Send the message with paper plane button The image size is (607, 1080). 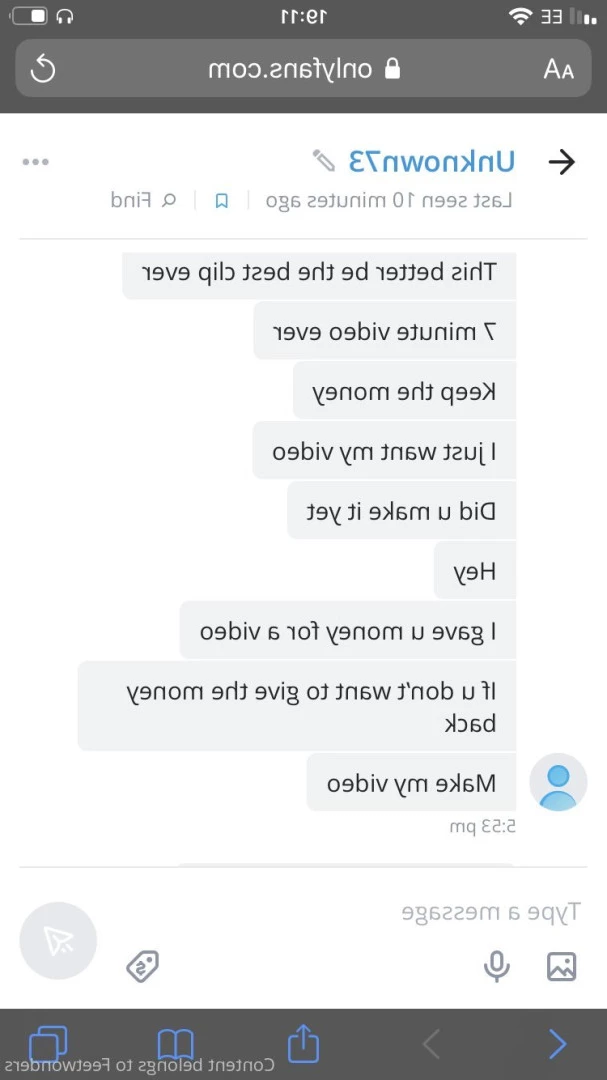click(x=58, y=940)
